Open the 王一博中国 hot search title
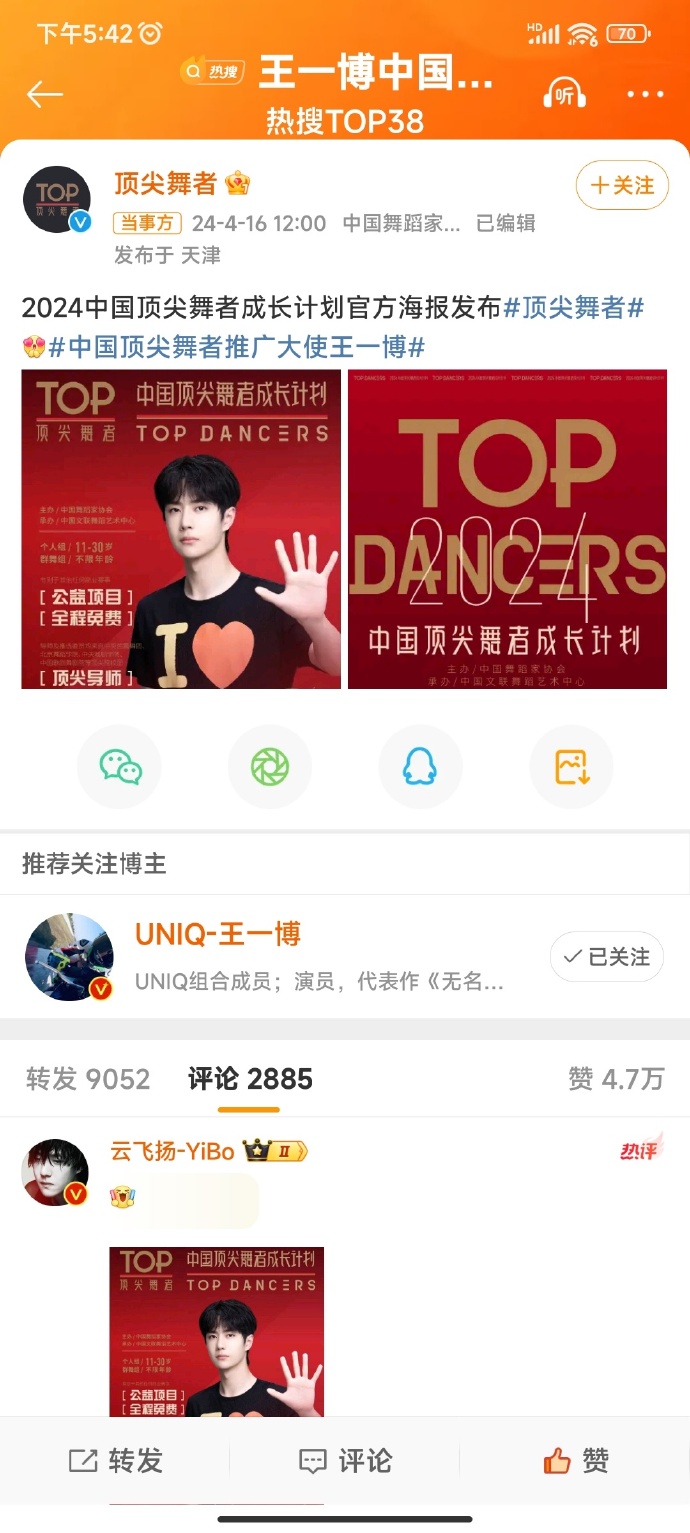690x1533 pixels. click(x=375, y=72)
